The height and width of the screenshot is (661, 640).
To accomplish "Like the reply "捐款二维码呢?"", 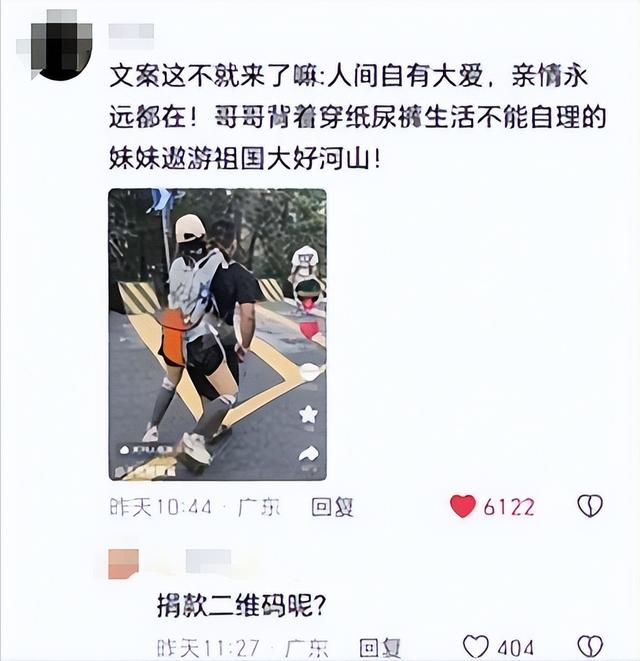I will tap(476, 647).
